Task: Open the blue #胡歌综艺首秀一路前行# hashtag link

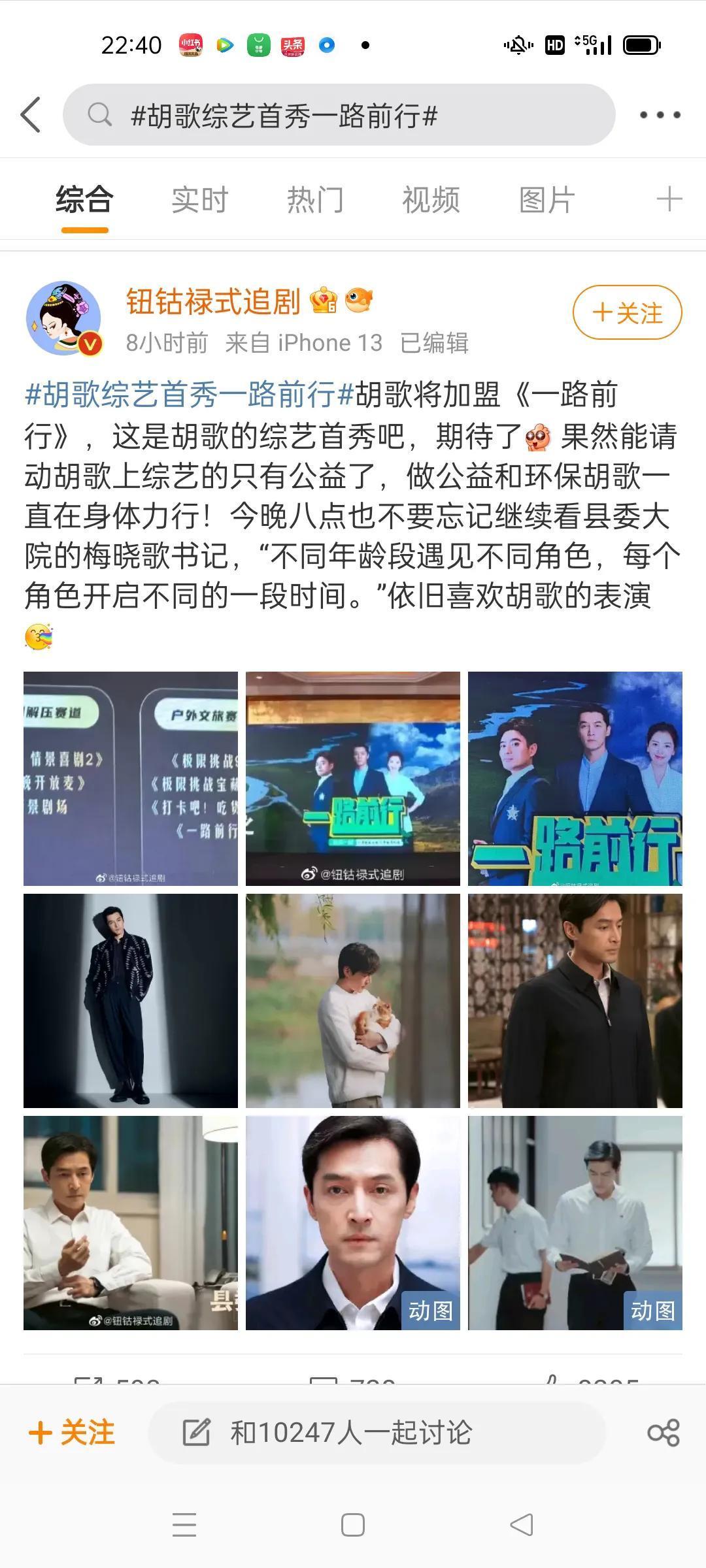Action: tap(189, 395)
